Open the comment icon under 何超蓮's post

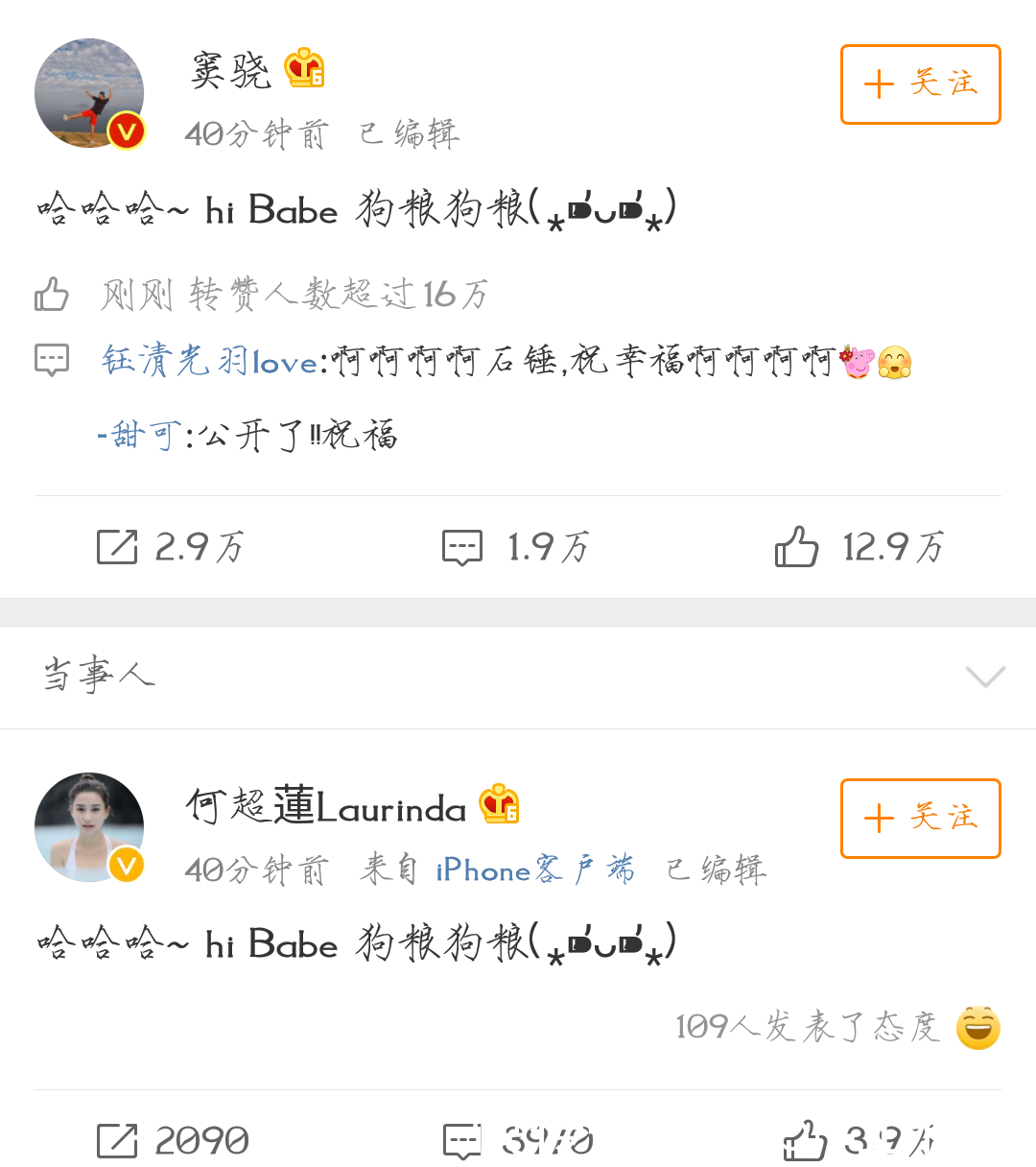point(461,1140)
